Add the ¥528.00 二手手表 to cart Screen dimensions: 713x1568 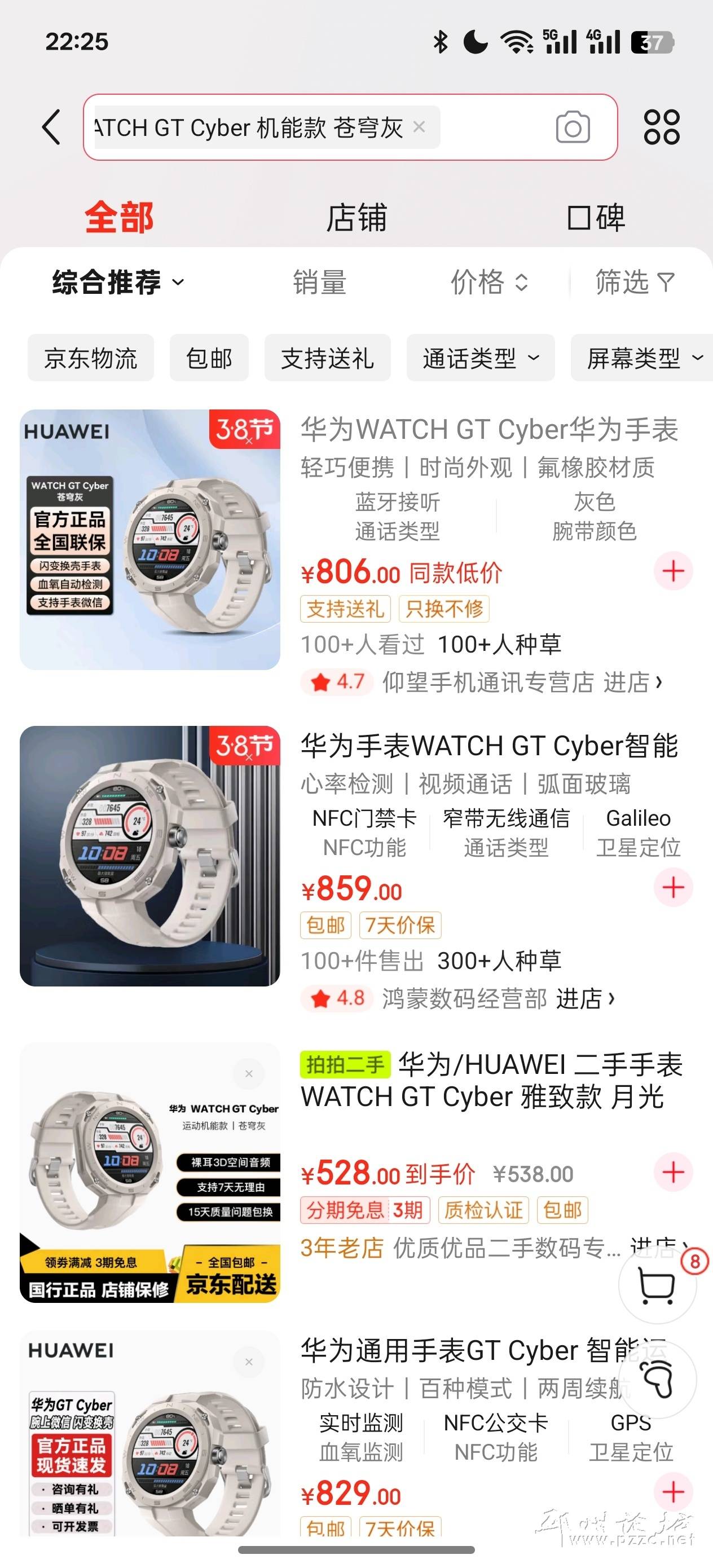673,1171
